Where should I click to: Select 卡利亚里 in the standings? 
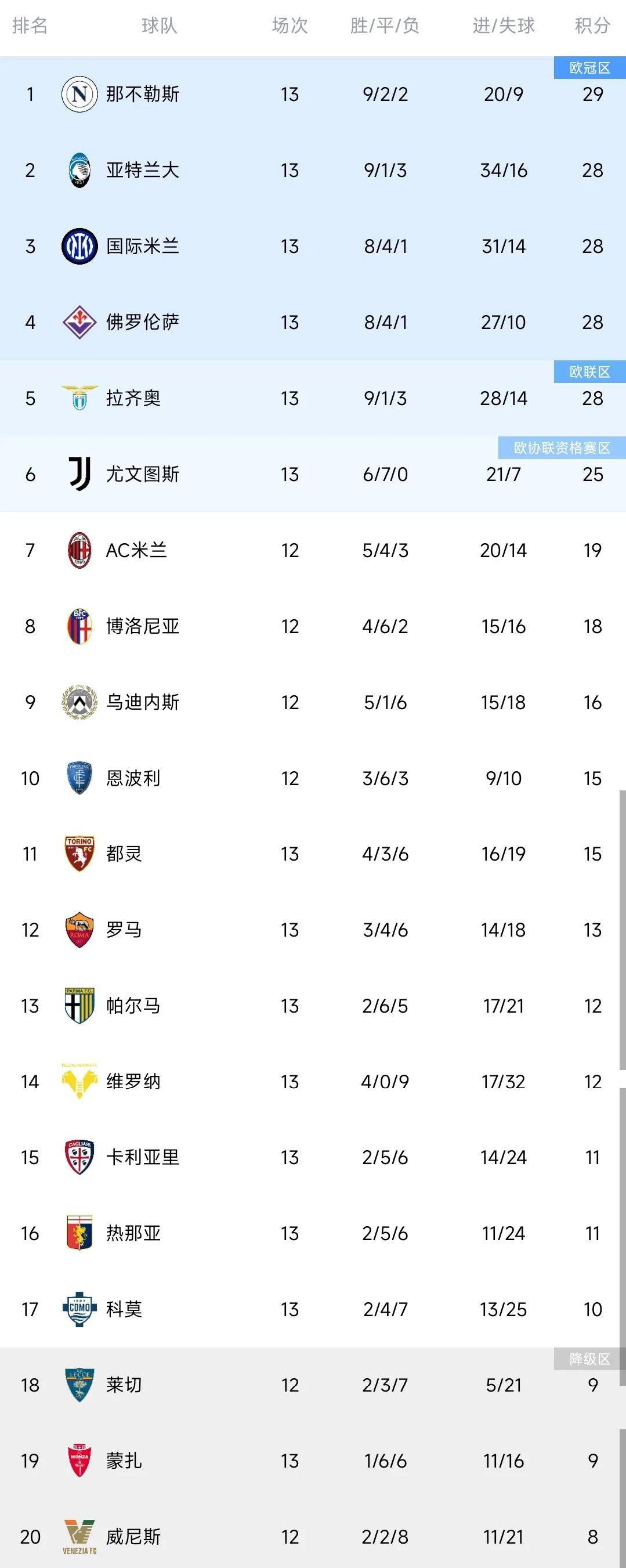[x=142, y=1157]
